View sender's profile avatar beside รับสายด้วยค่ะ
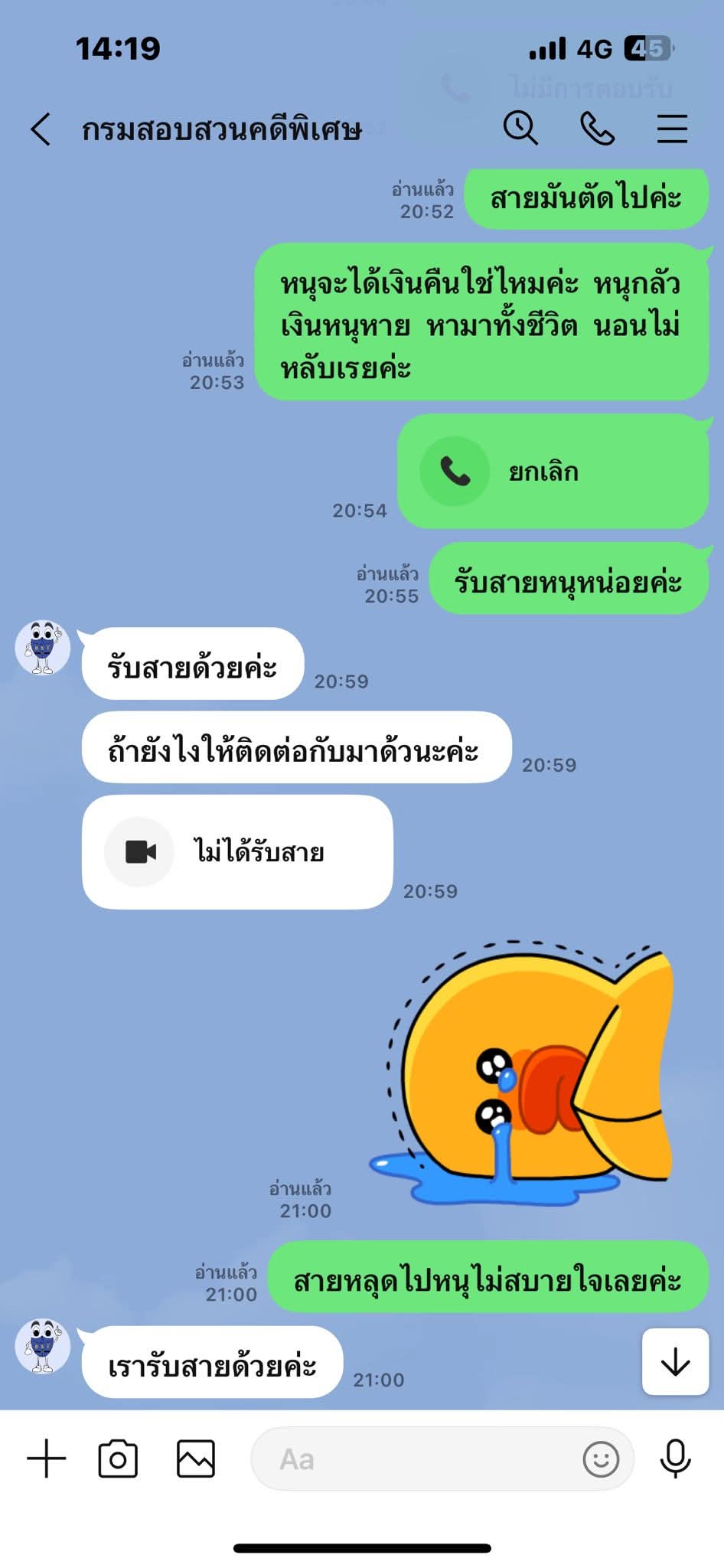 [43, 648]
